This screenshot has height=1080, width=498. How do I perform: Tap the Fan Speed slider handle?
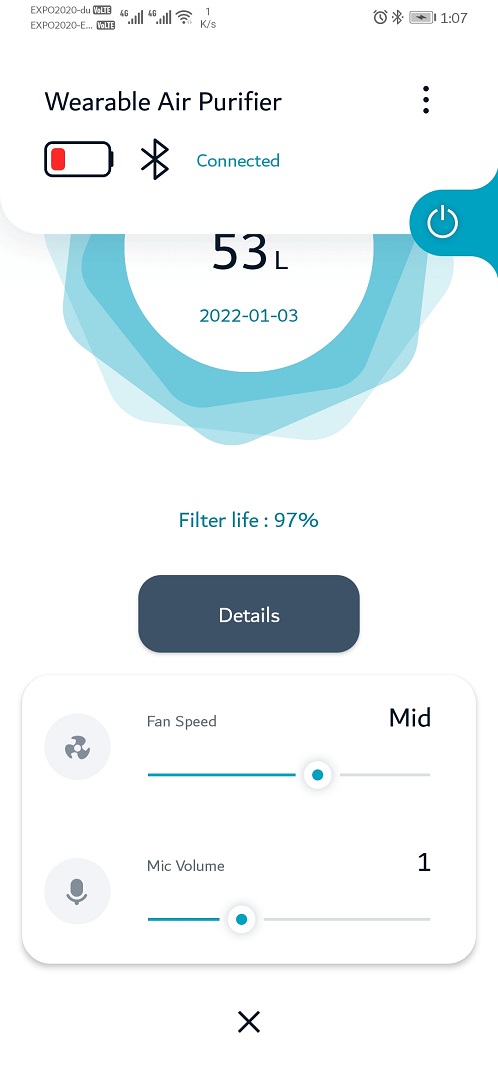coord(317,775)
